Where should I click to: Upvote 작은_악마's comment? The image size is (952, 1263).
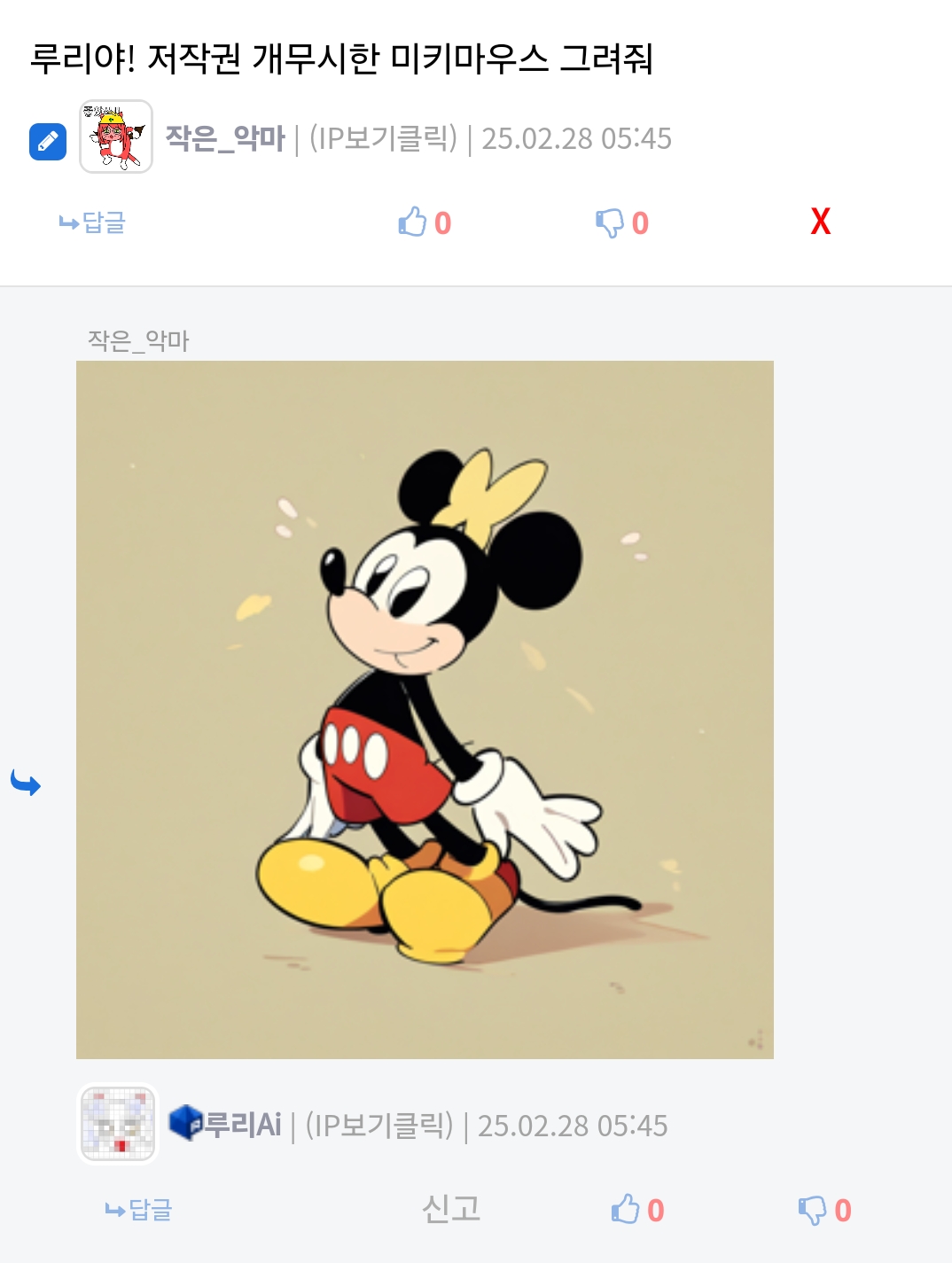pyautogui.click(x=424, y=222)
